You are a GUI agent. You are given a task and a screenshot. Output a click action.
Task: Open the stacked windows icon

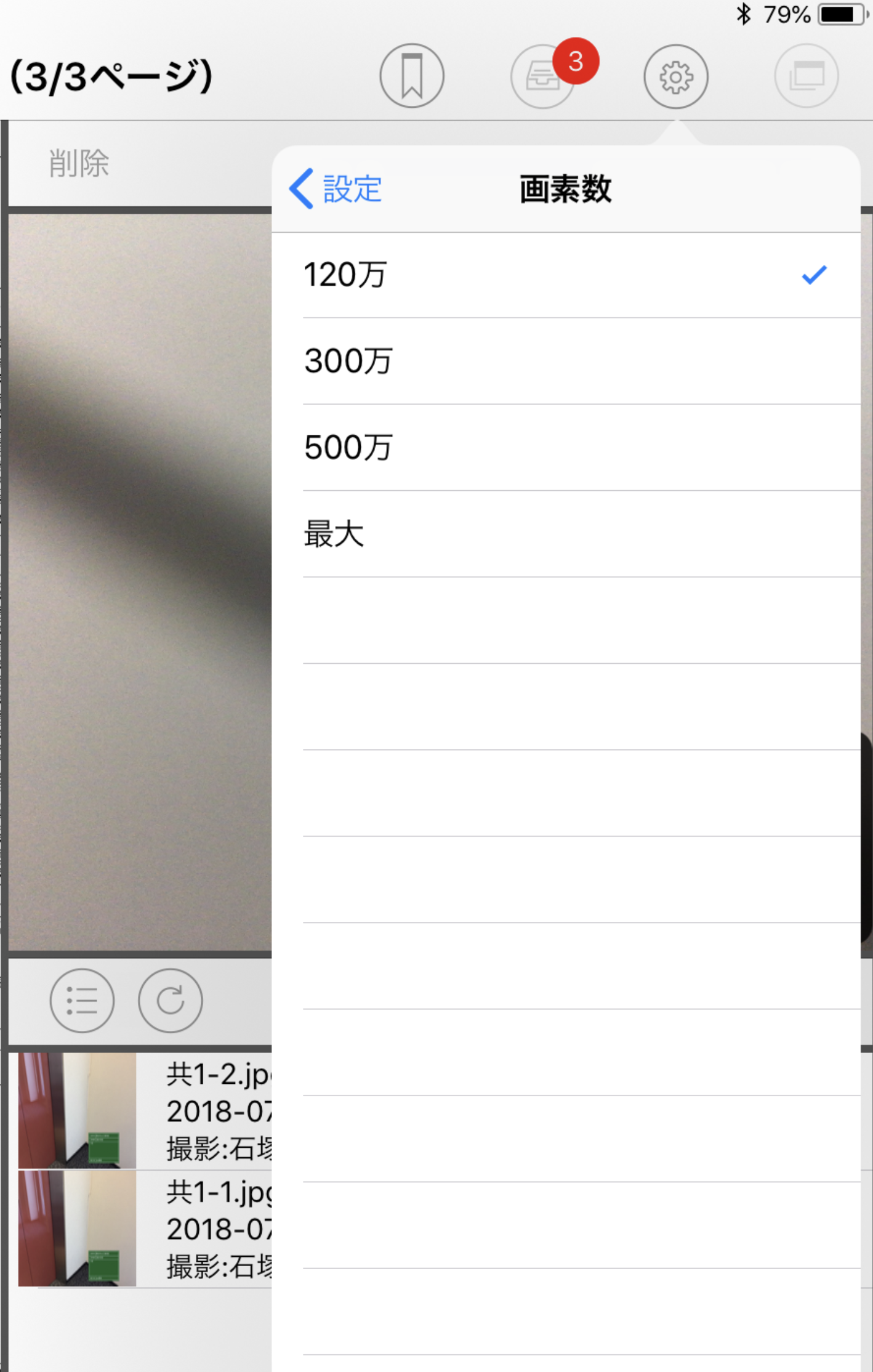click(806, 76)
